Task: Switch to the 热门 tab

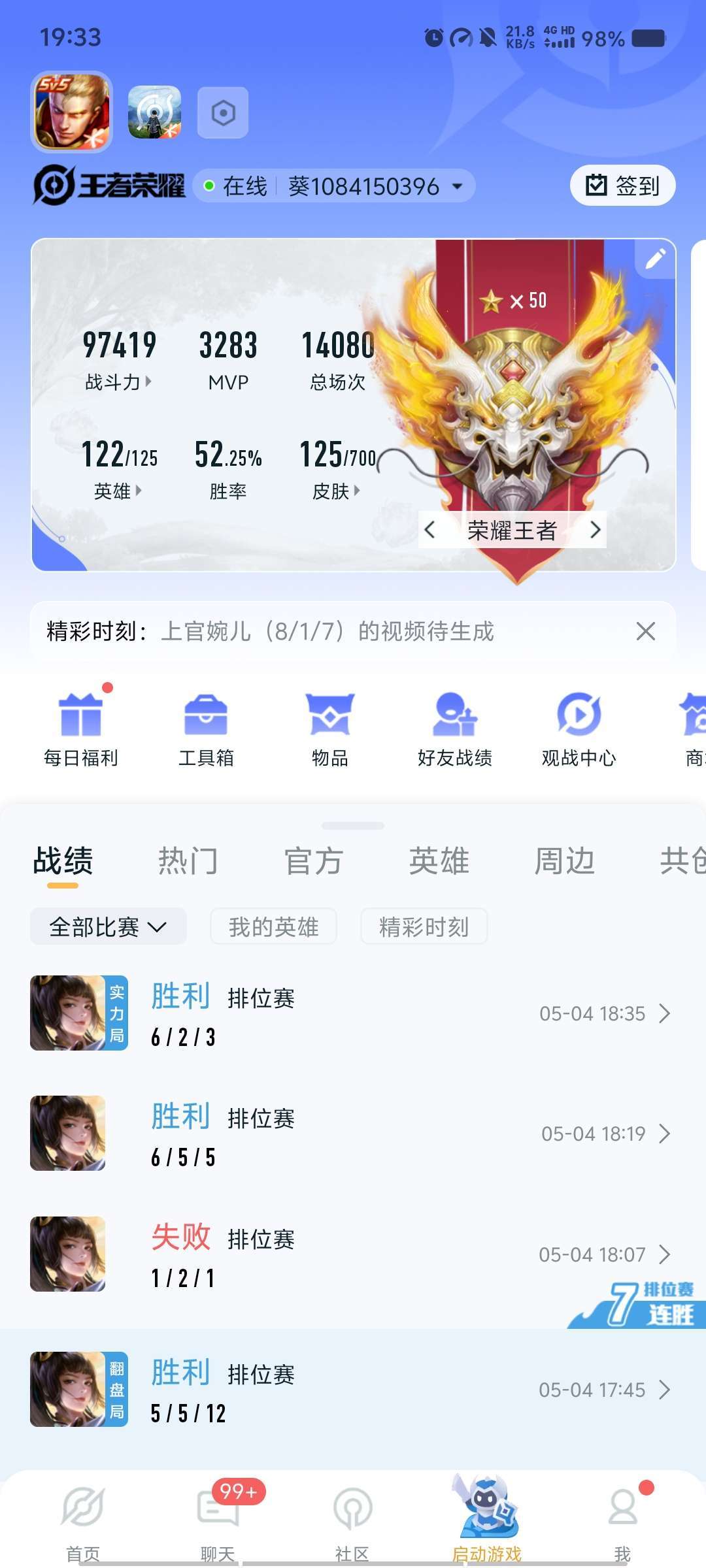Action: click(x=188, y=860)
